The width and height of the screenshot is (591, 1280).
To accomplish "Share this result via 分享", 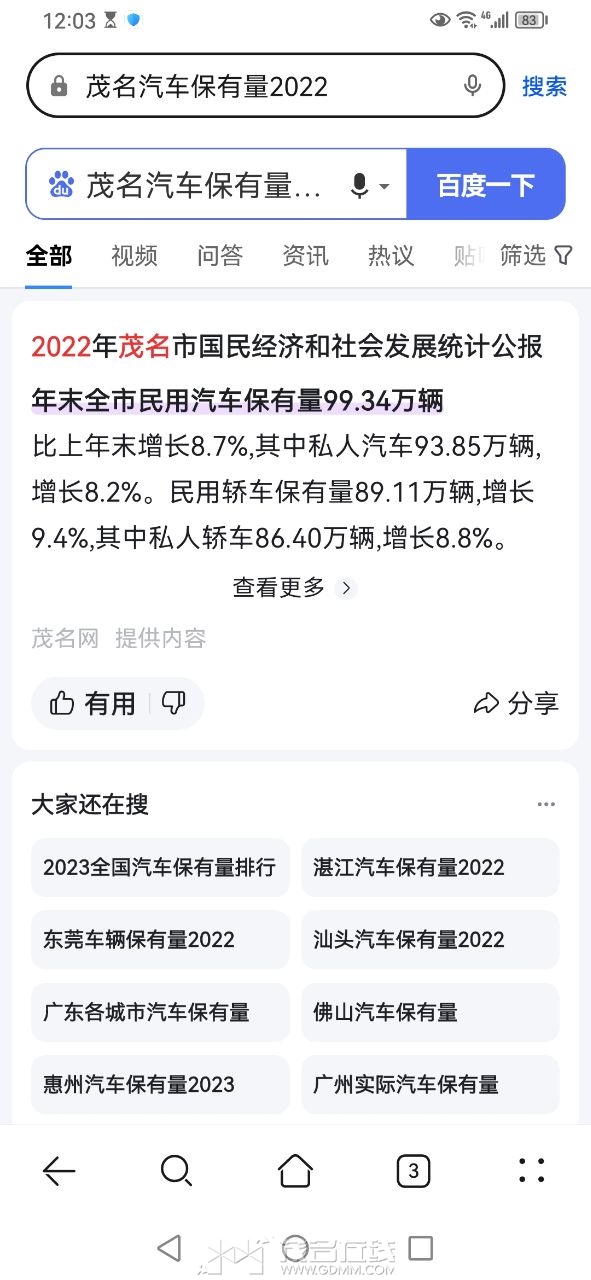I will coord(516,703).
